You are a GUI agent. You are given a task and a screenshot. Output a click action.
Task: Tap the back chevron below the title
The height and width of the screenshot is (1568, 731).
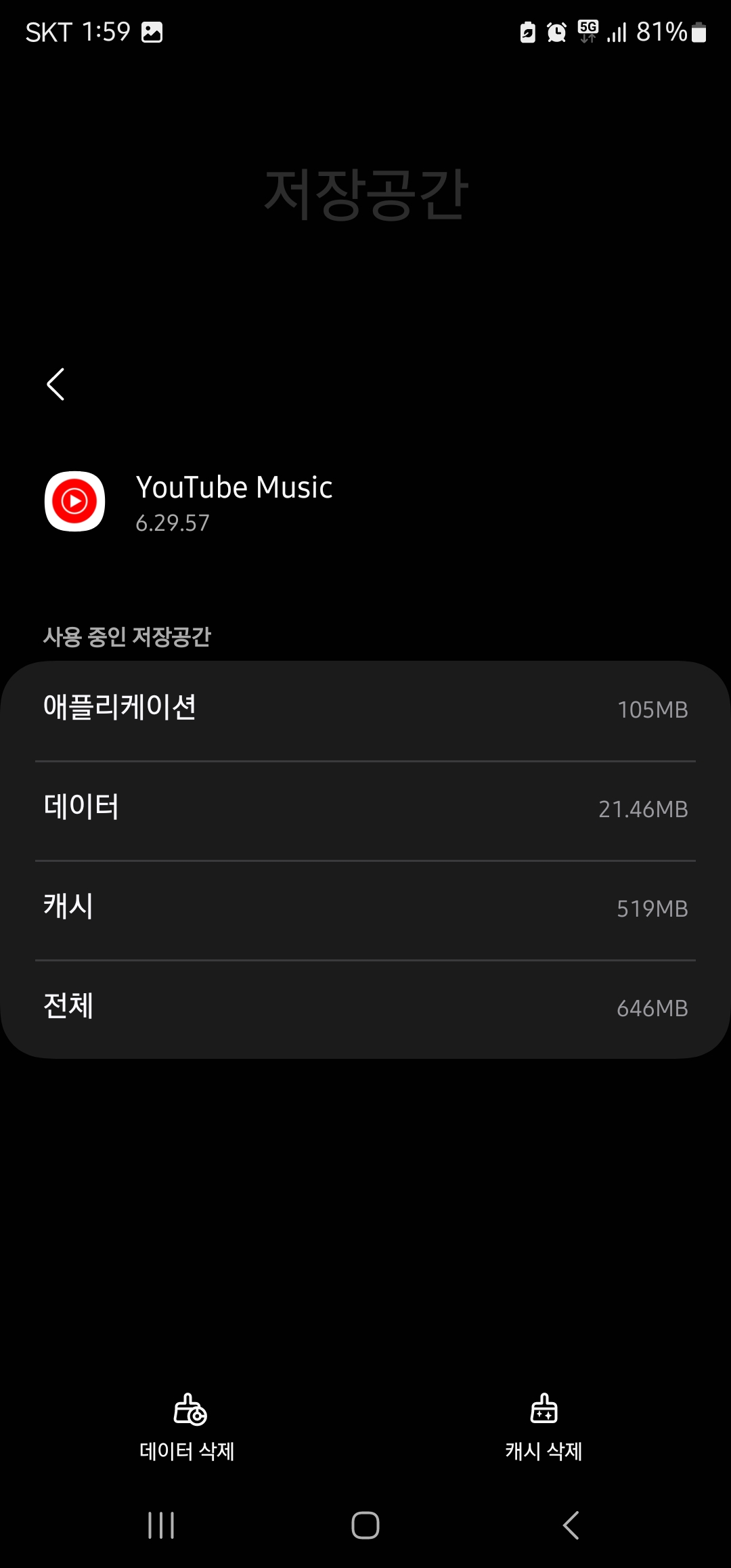pos(56,385)
